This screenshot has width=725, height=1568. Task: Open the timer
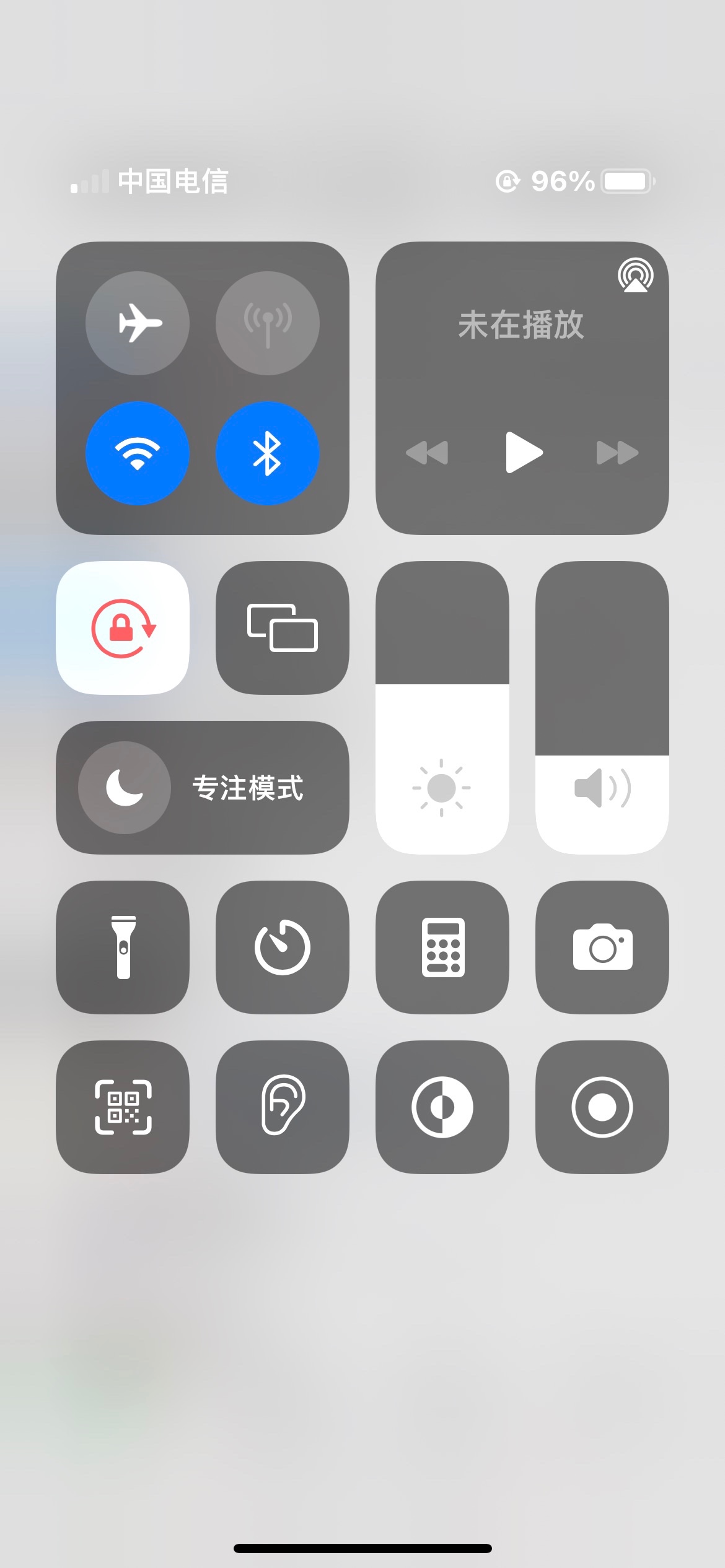(x=283, y=947)
